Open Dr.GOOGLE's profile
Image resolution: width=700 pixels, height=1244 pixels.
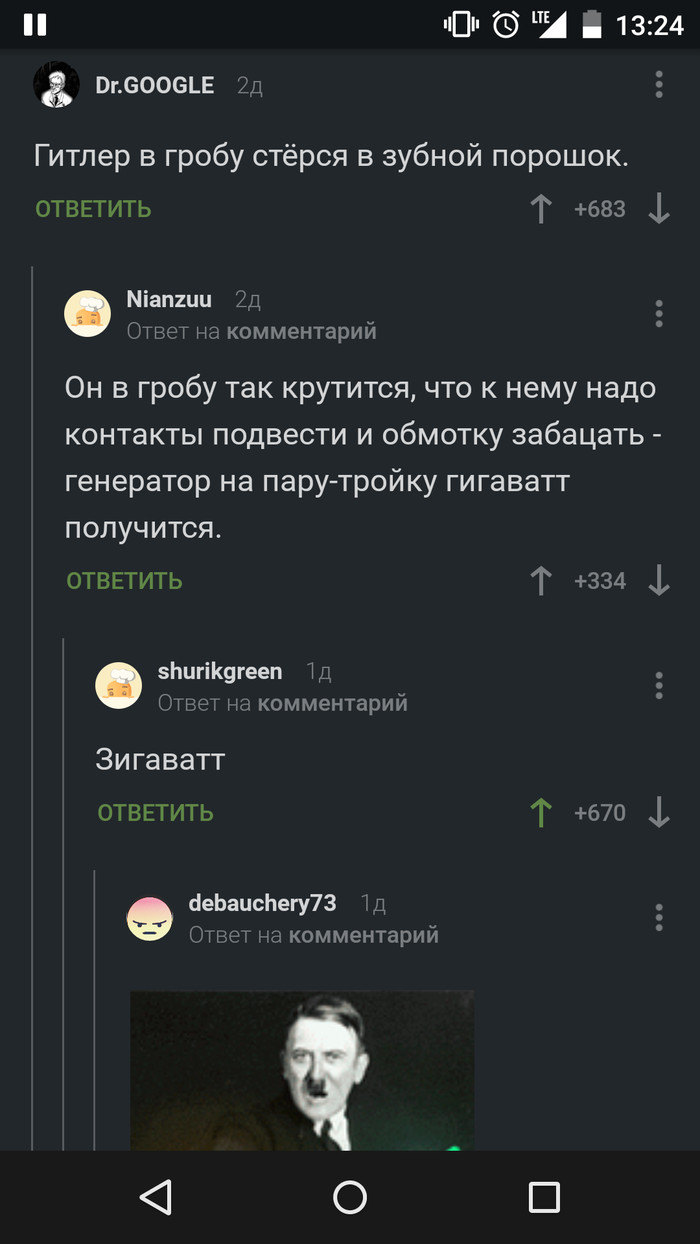(154, 86)
